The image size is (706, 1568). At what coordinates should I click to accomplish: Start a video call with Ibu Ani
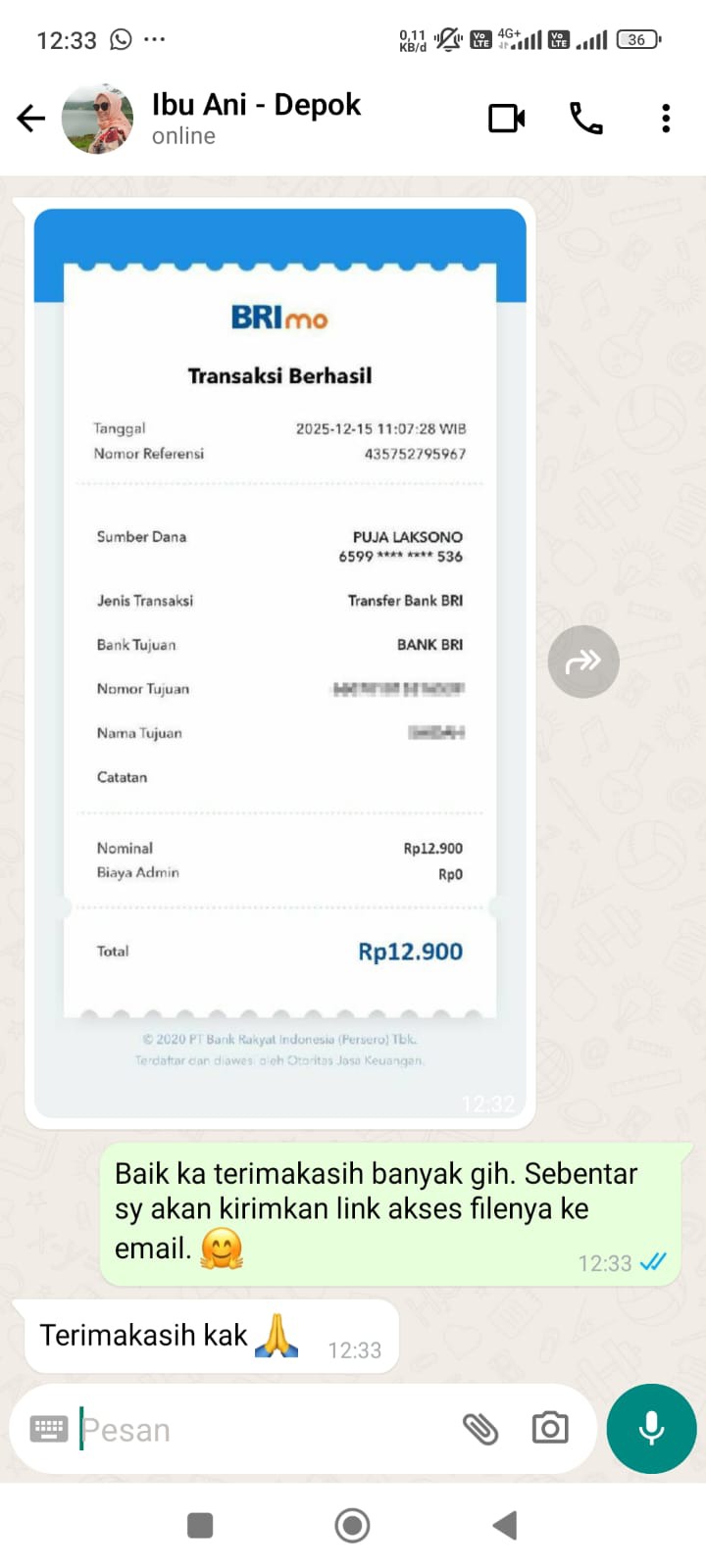pyautogui.click(x=506, y=118)
